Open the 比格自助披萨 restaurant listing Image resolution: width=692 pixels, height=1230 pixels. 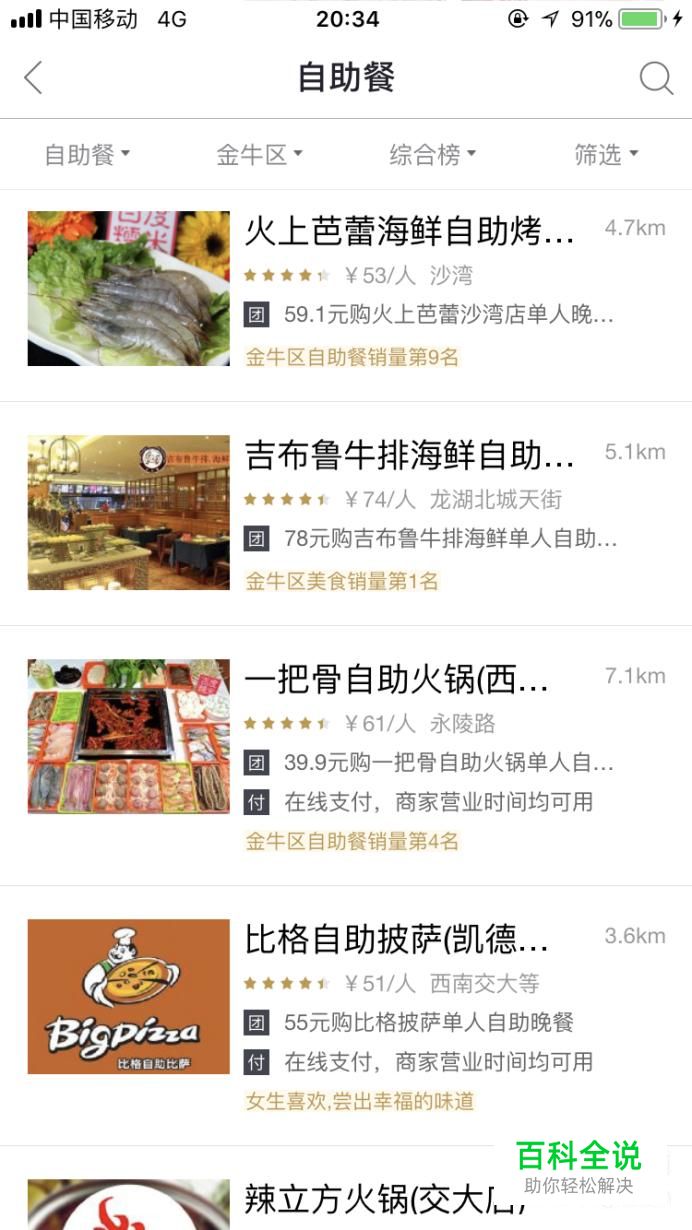346,1016
